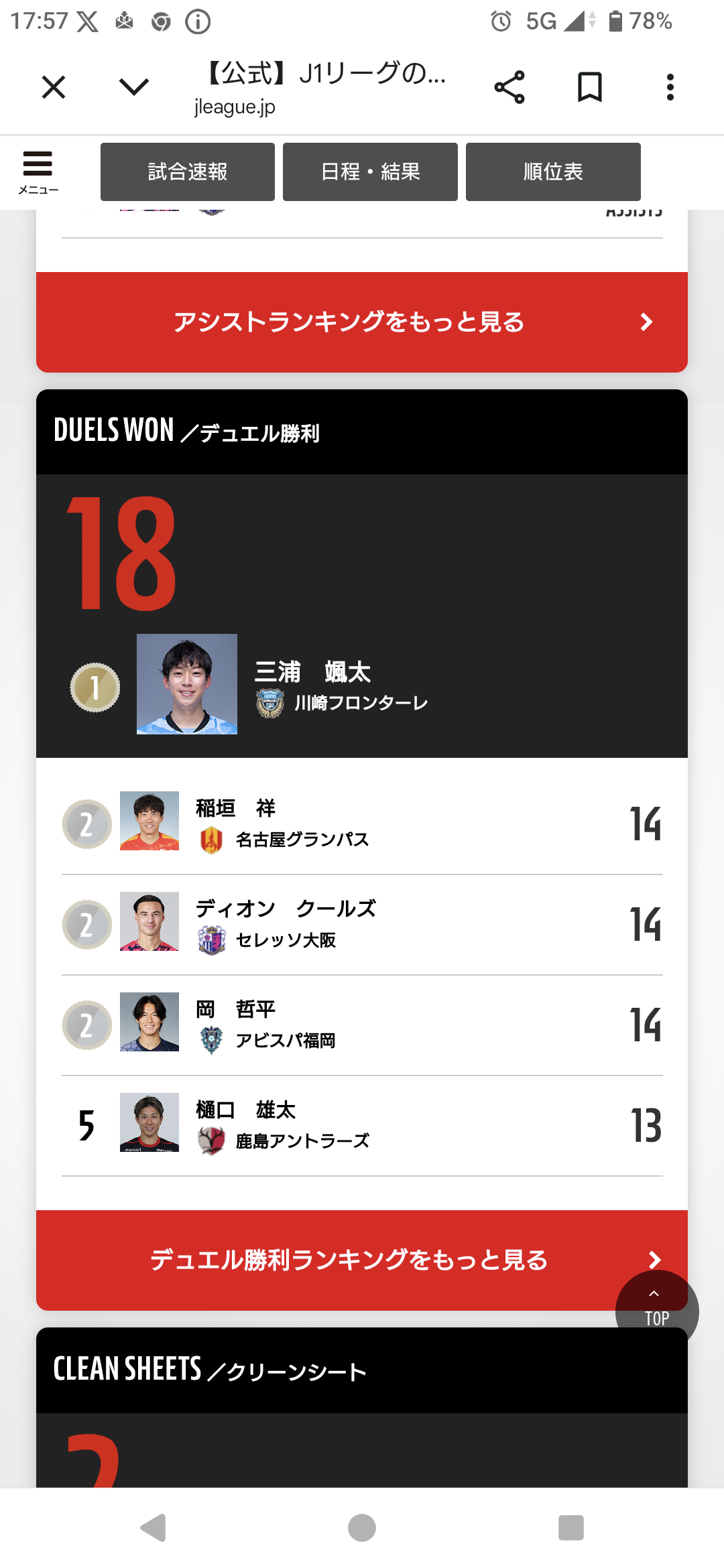Open the メニュー hamburger menu
724x1568 pixels.
click(x=38, y=172)
